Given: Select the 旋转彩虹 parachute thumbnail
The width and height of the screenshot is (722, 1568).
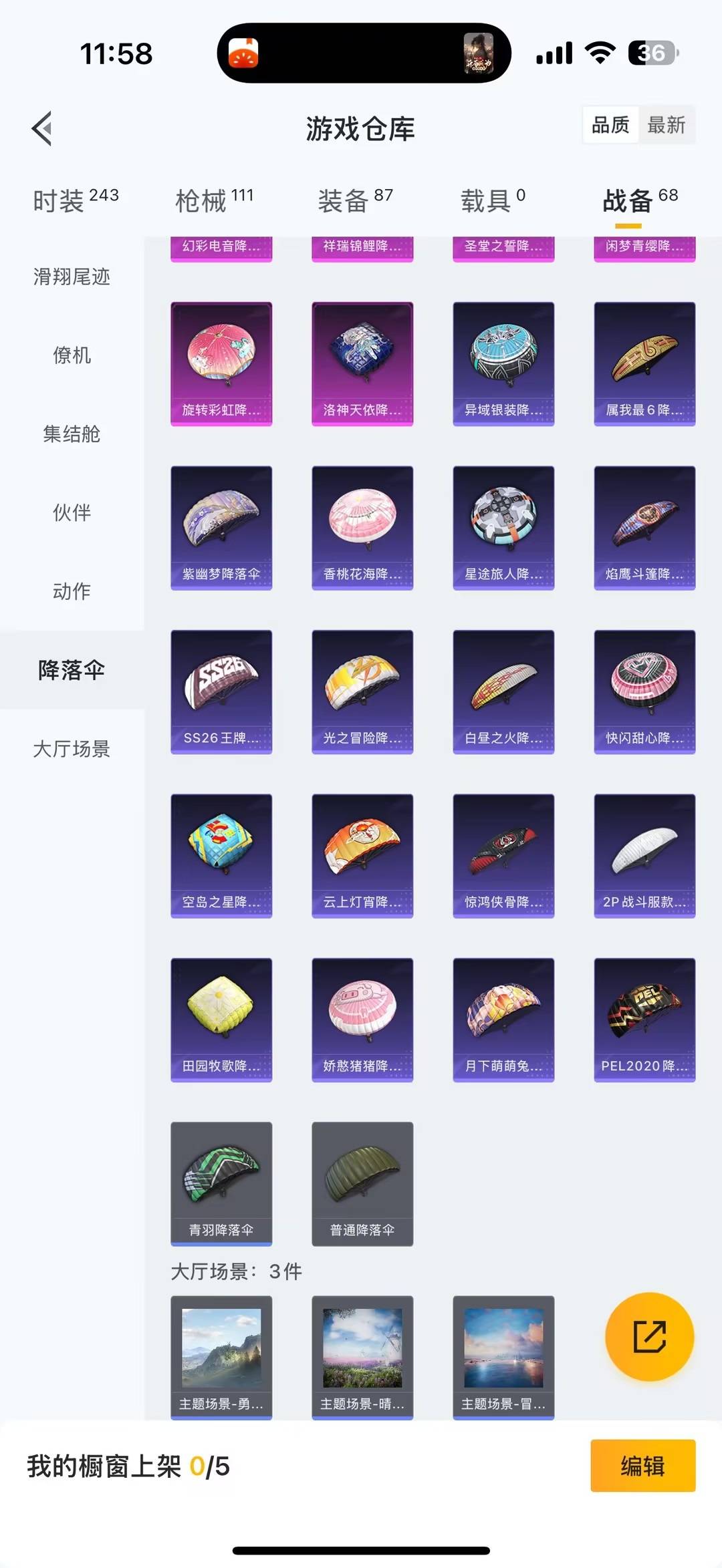Looking at the screenshot, I should 221,363.
